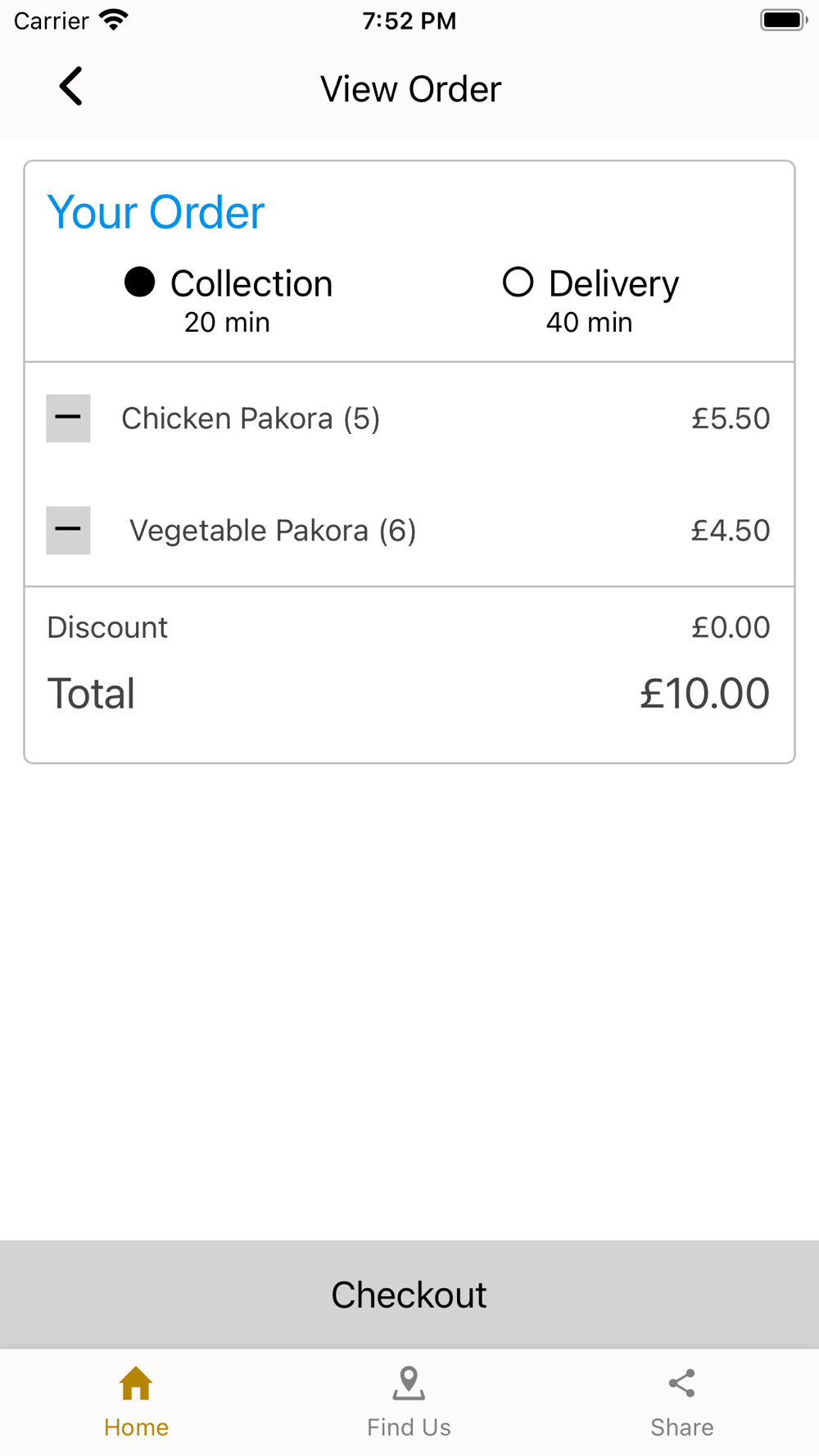This screenshot has height=1456, width=819.
Task: Proceed to Checkout
Action: click(409, 1295)
